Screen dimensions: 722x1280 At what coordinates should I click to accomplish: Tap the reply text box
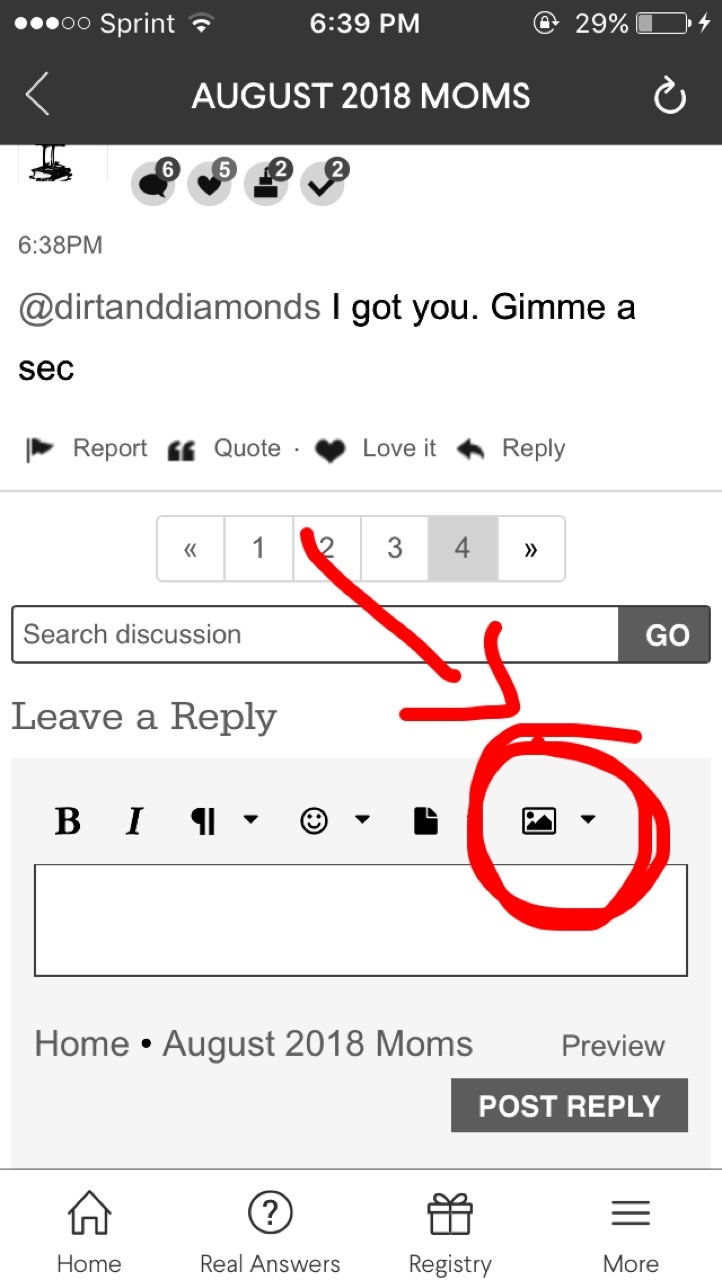coord(361,920)
